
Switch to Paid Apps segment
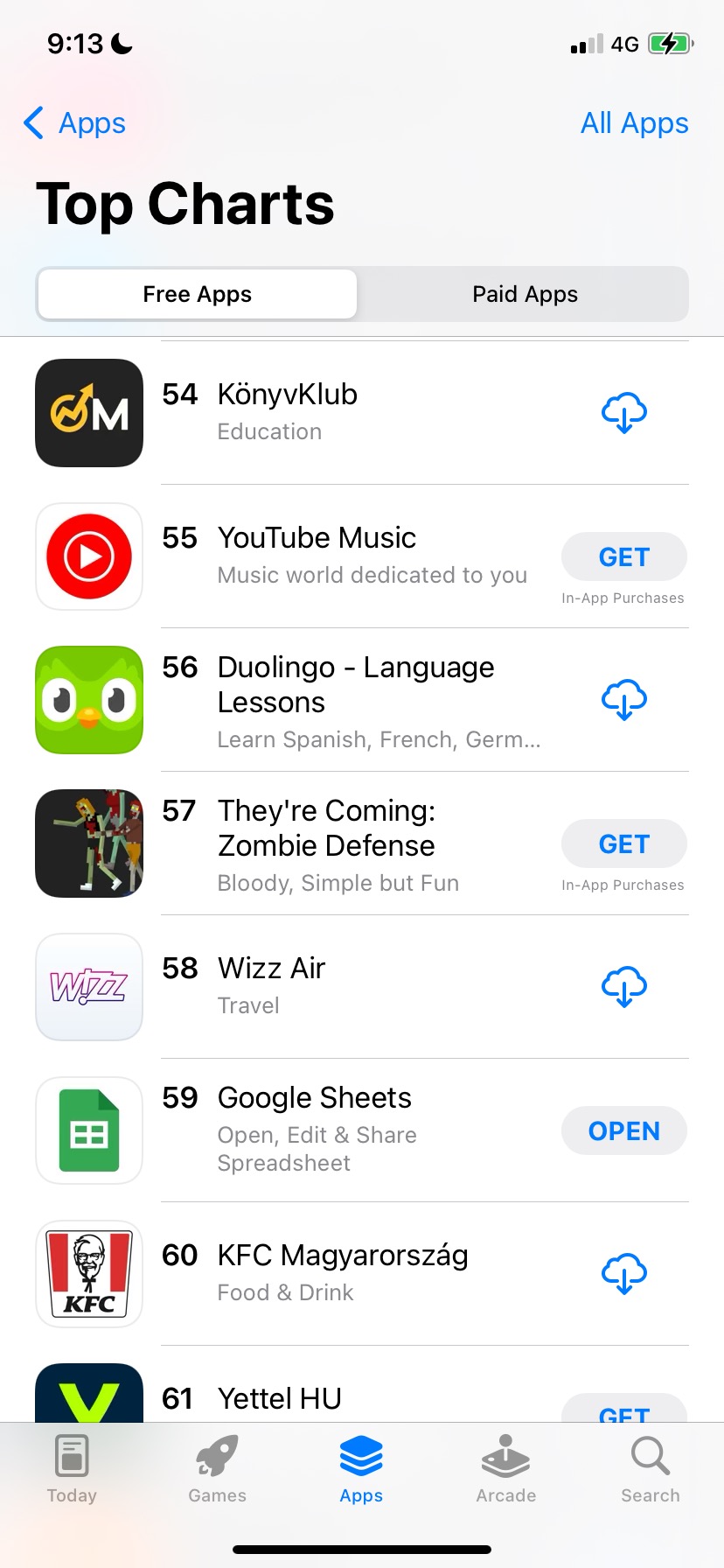525,294
